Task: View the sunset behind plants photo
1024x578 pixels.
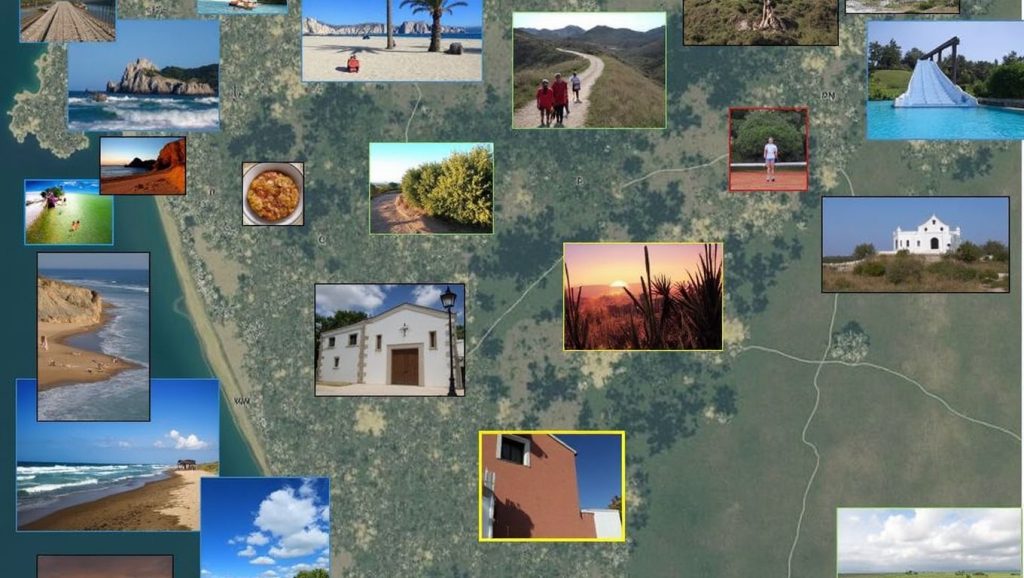Action: click(642, 296)
